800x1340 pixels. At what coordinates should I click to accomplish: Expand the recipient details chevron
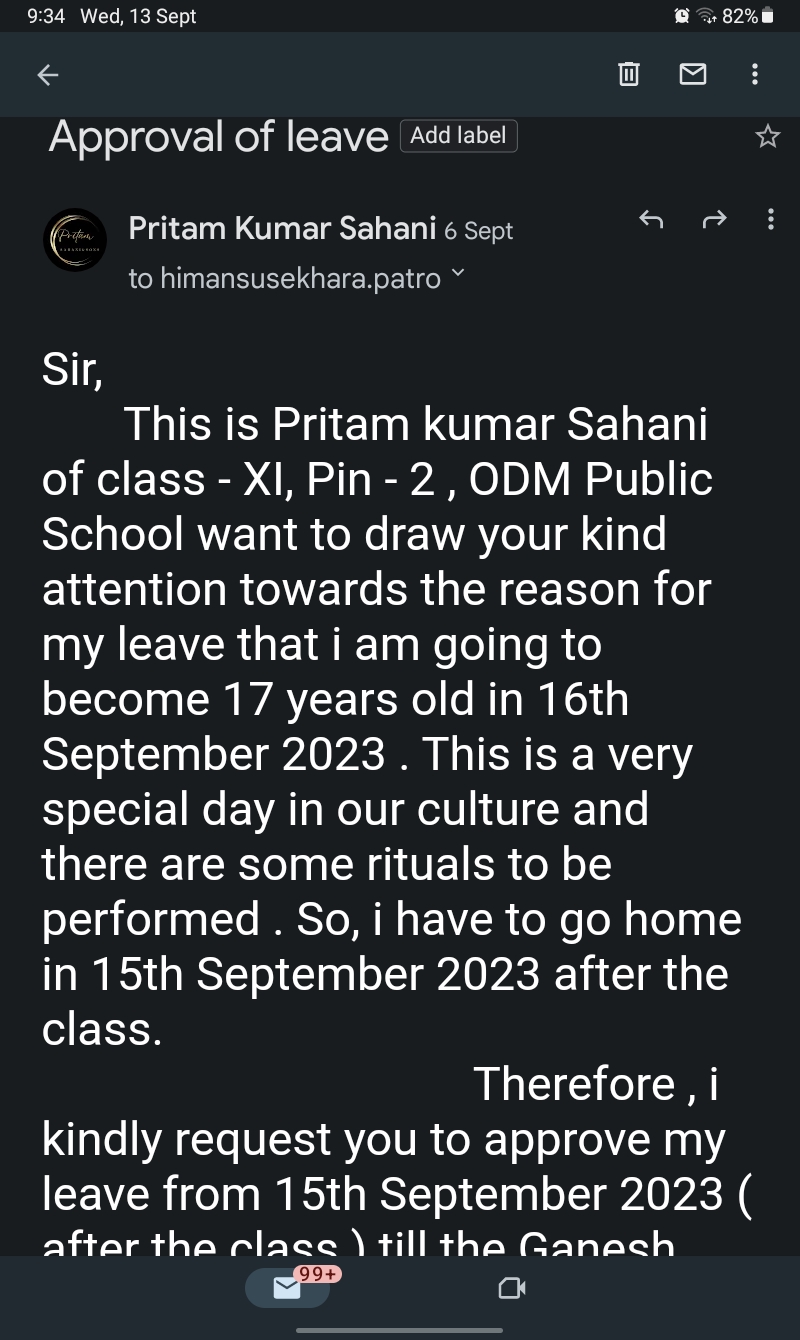coord(458,272)
